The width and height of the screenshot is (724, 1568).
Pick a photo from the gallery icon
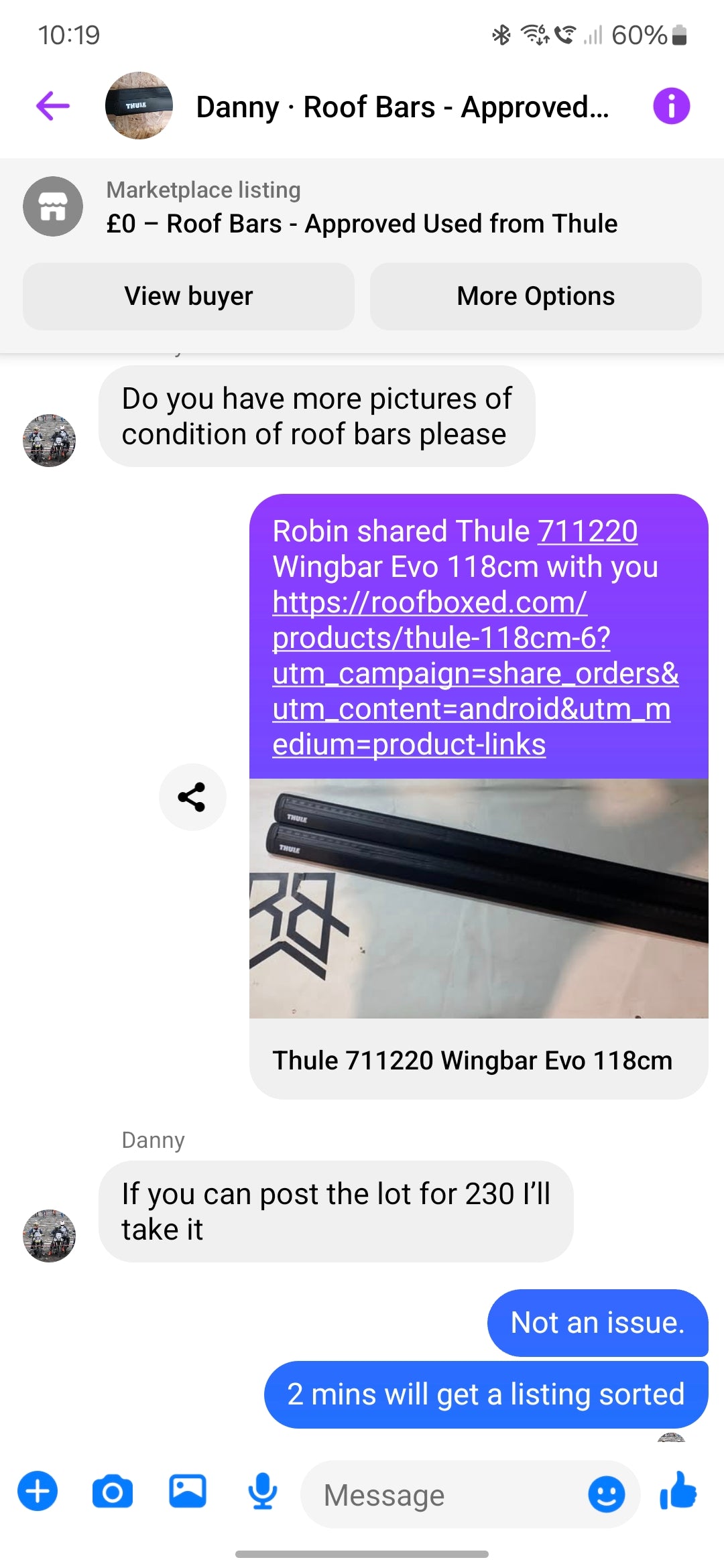pos(188,1492)
